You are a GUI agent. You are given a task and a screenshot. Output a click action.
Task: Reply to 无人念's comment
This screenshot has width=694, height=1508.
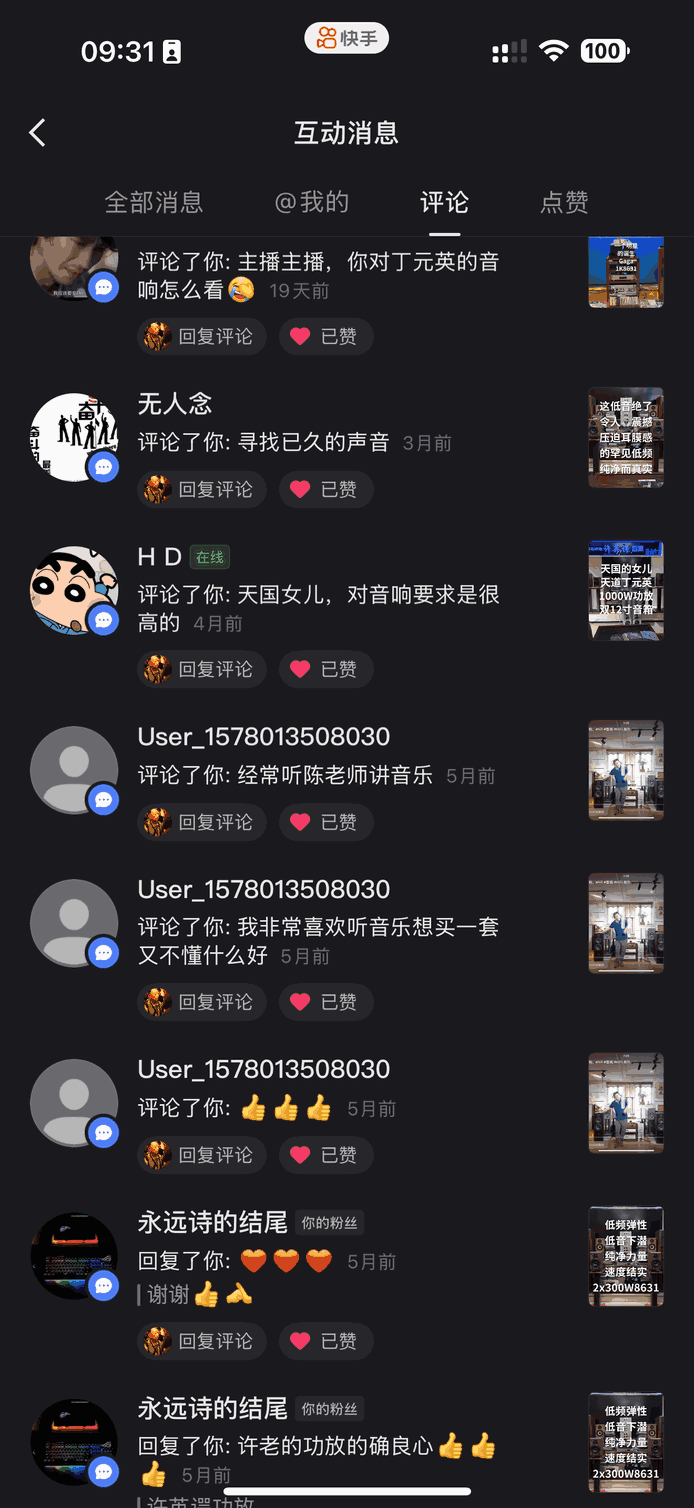tap(202, 490)
